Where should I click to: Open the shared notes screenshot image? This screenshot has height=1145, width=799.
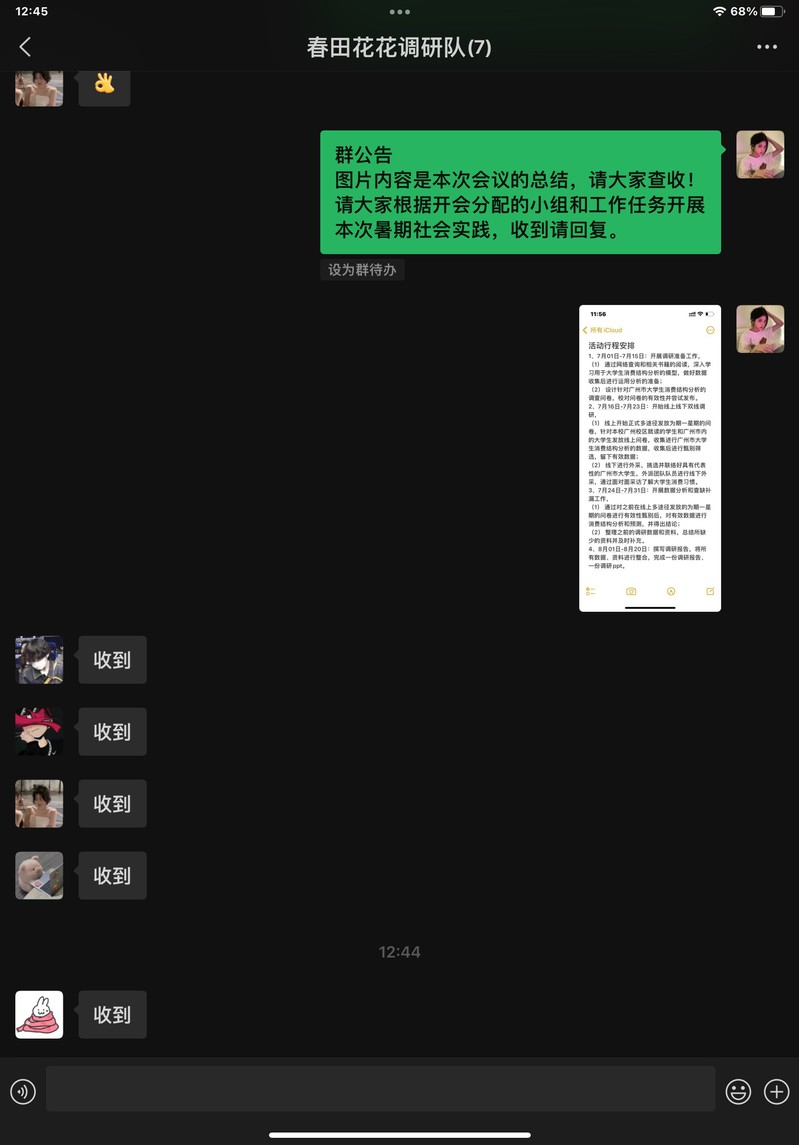tap(650, 458)
